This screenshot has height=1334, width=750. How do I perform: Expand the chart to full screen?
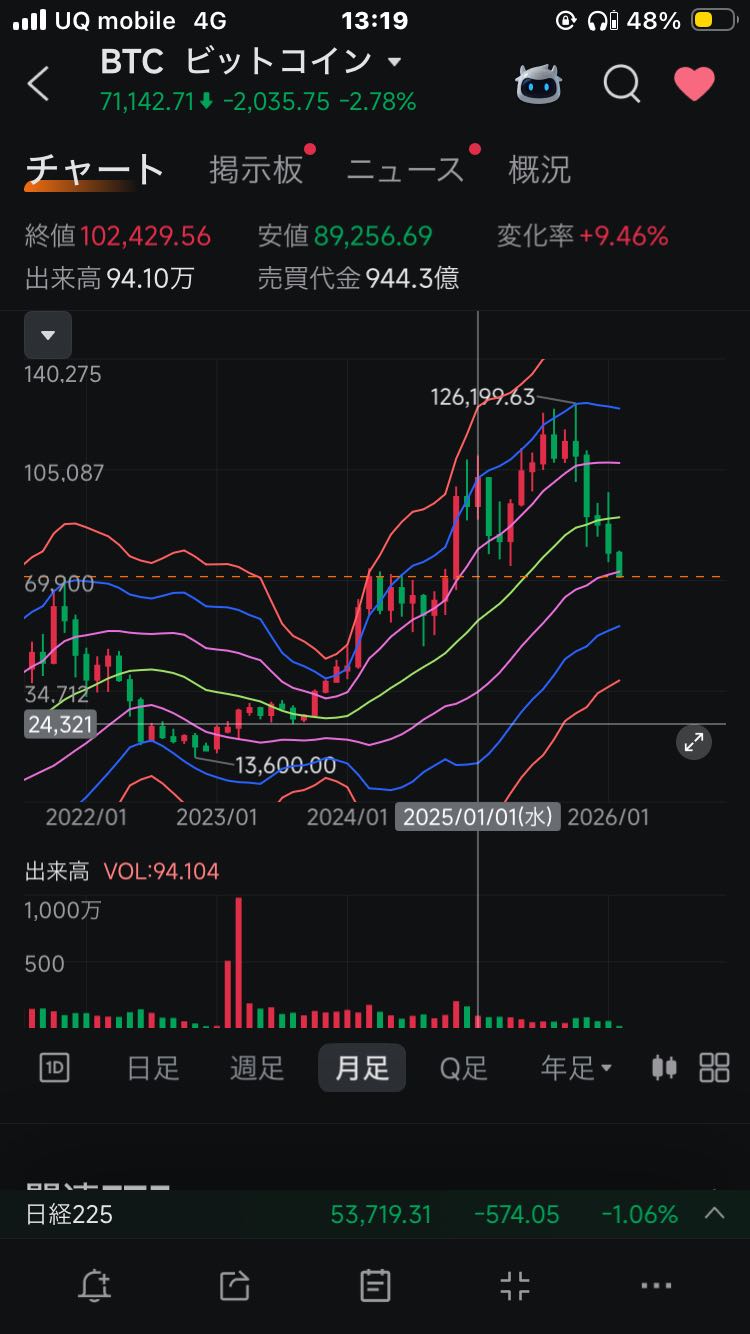693,742
